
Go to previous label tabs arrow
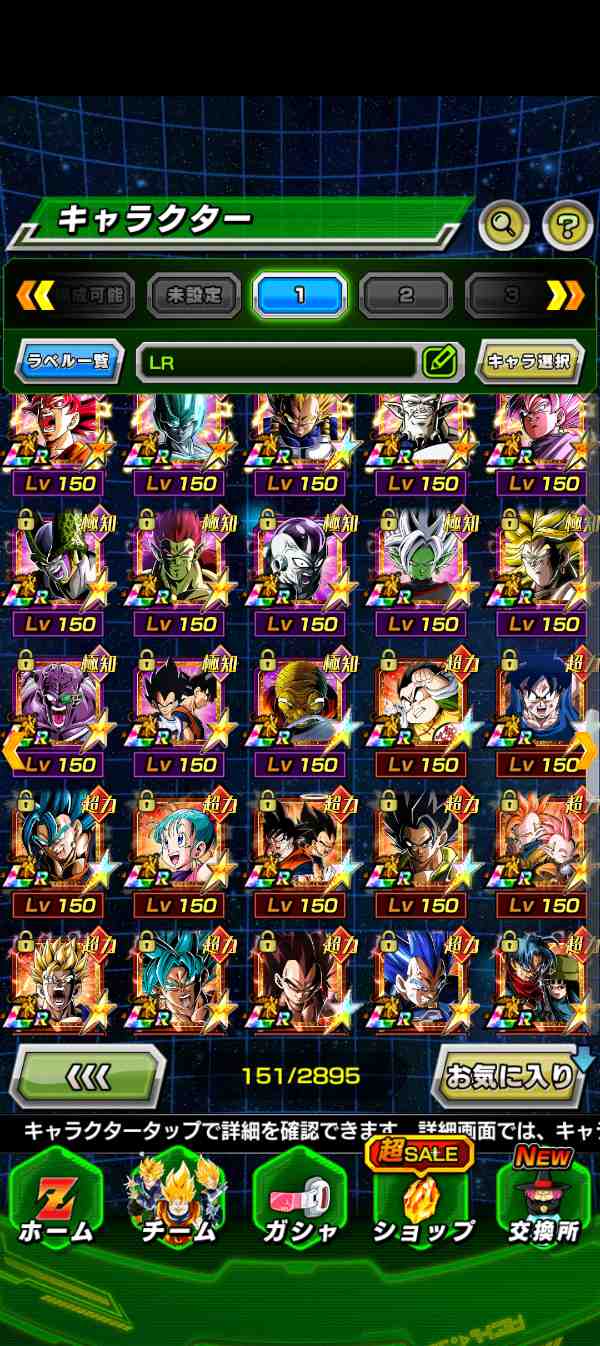[x=35, y=295]
